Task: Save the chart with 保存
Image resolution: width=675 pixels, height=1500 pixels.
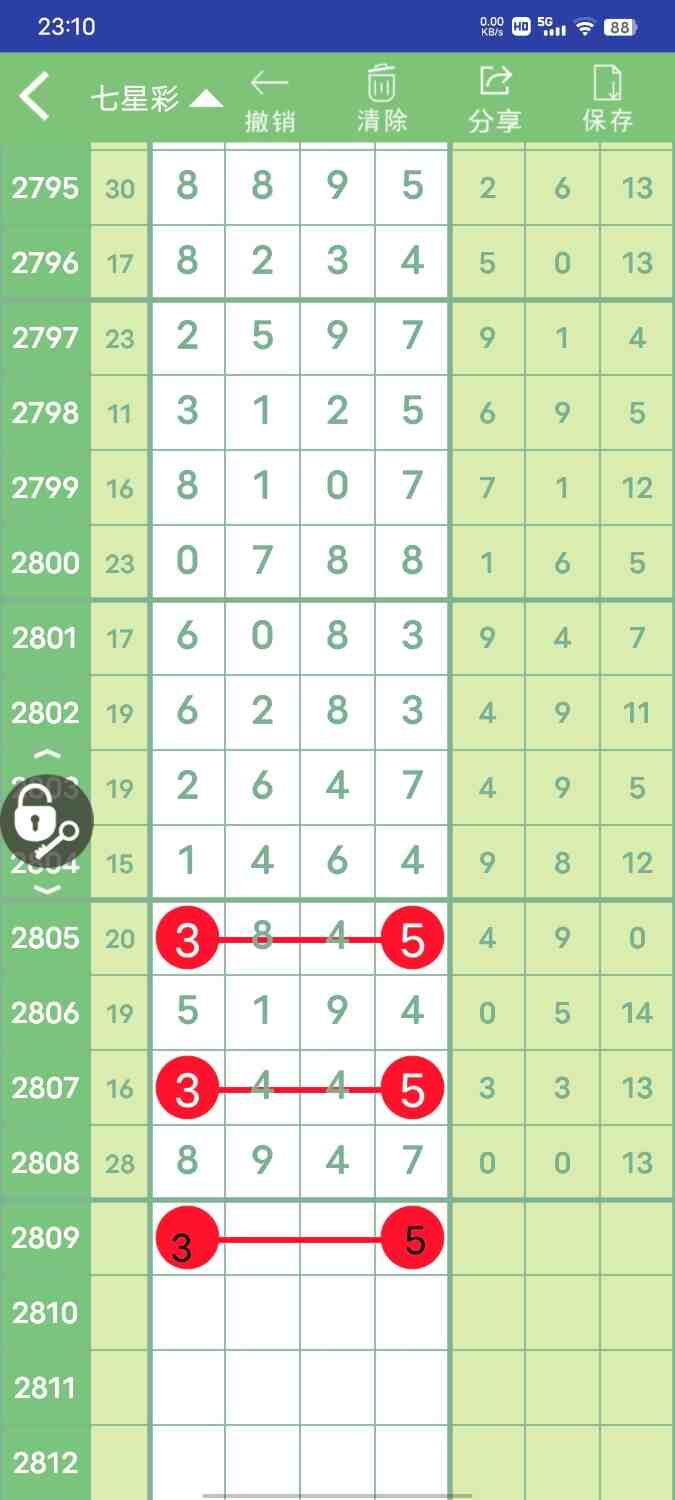Action: click(x=608, y=100)
